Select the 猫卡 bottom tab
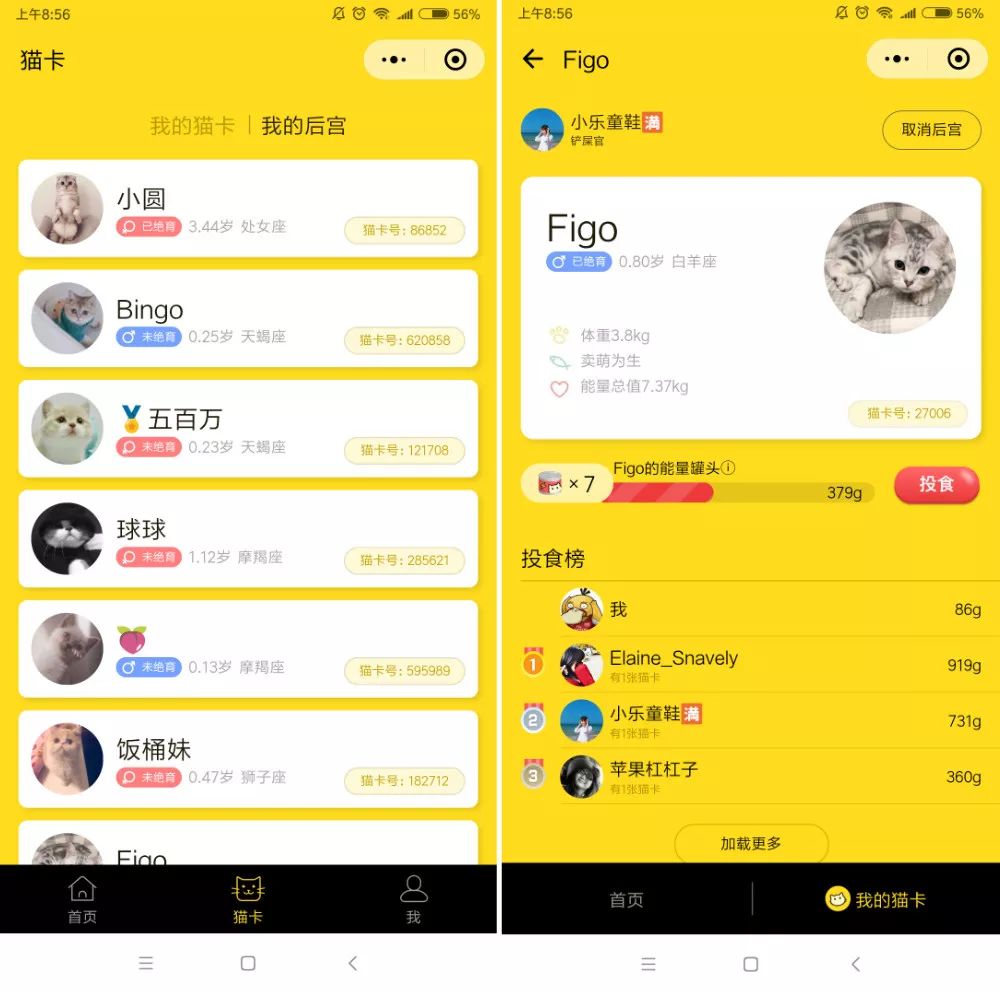The image size is (1000, 992). (248, 899)
